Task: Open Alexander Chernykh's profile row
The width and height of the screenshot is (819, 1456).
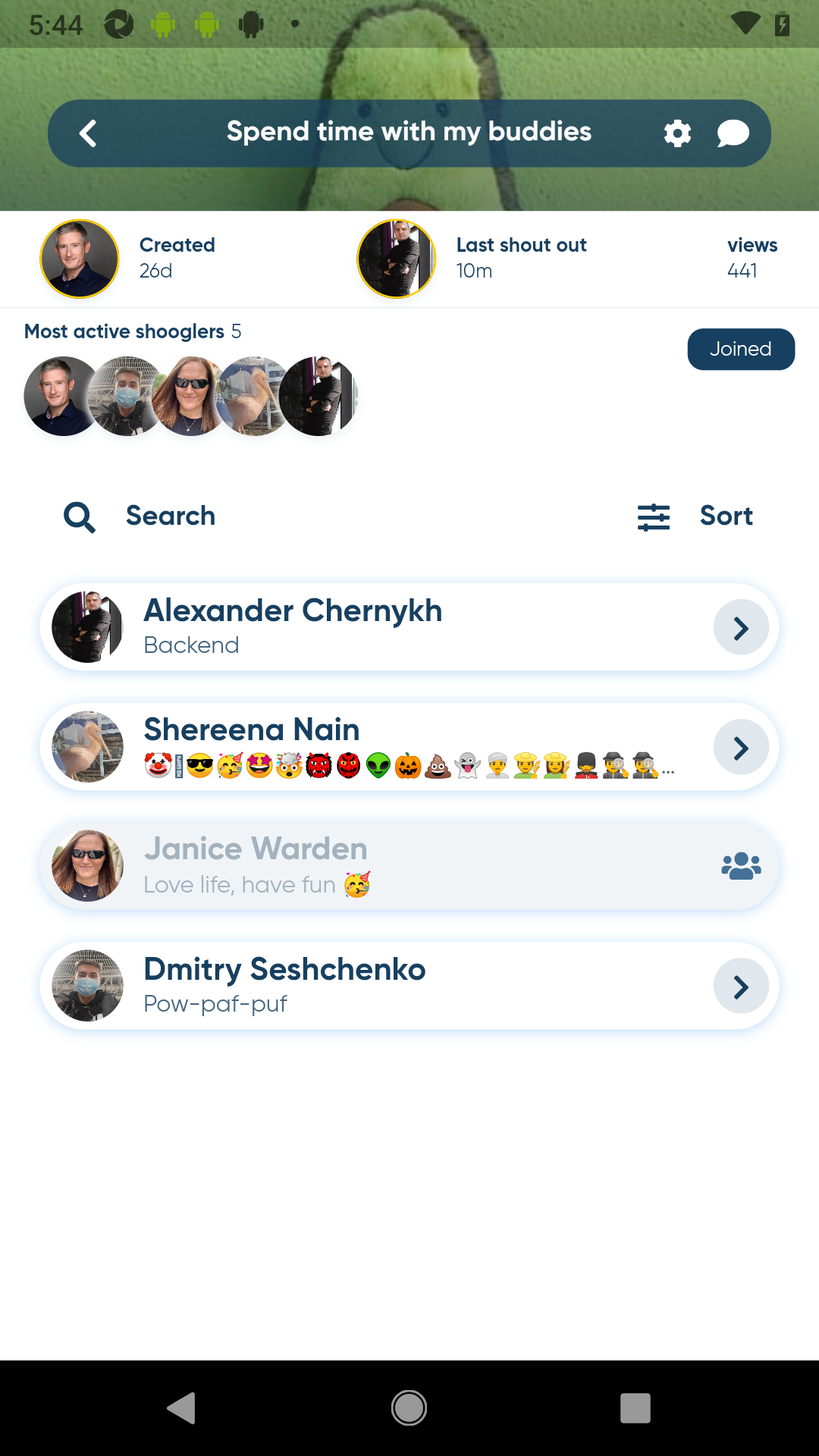Action: 409,627
